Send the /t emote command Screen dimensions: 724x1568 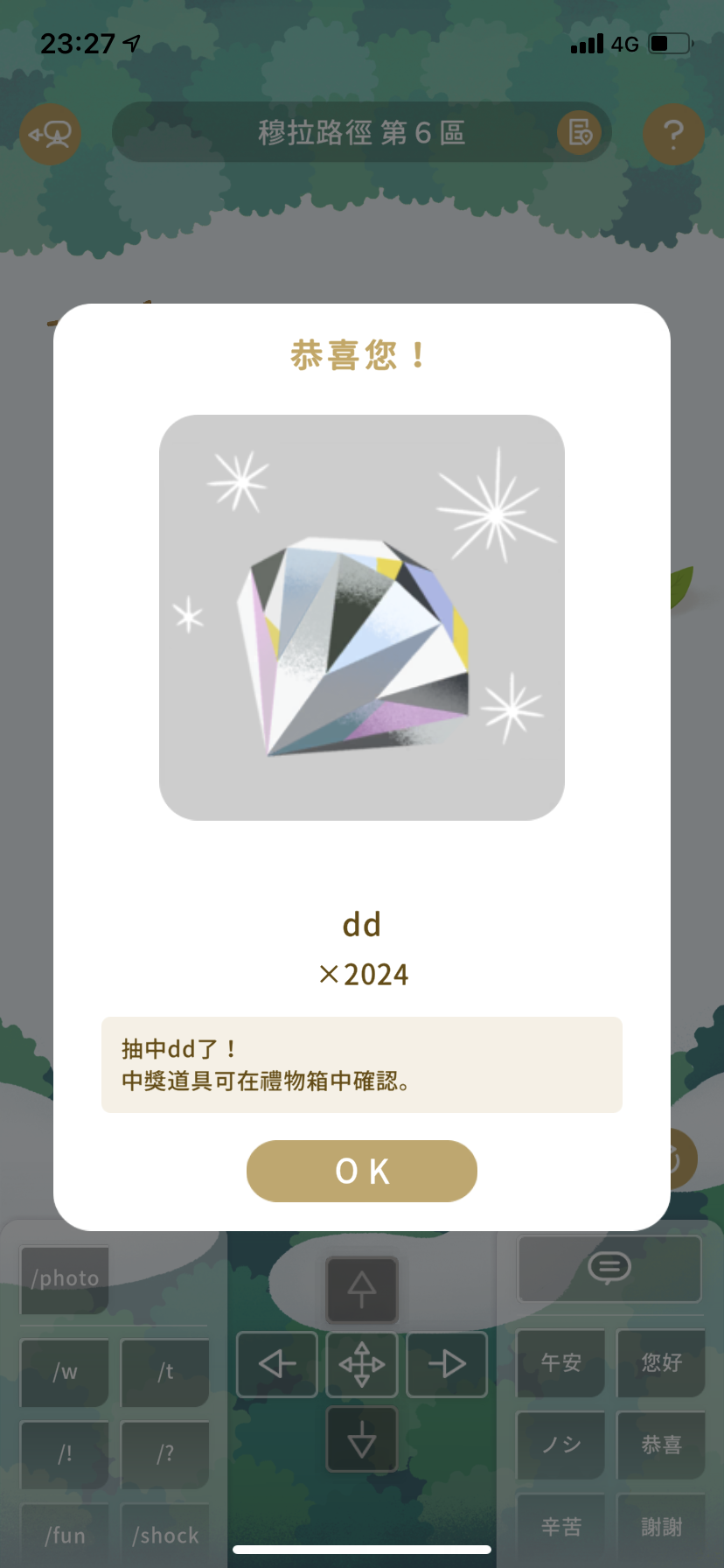[164, 1371]
